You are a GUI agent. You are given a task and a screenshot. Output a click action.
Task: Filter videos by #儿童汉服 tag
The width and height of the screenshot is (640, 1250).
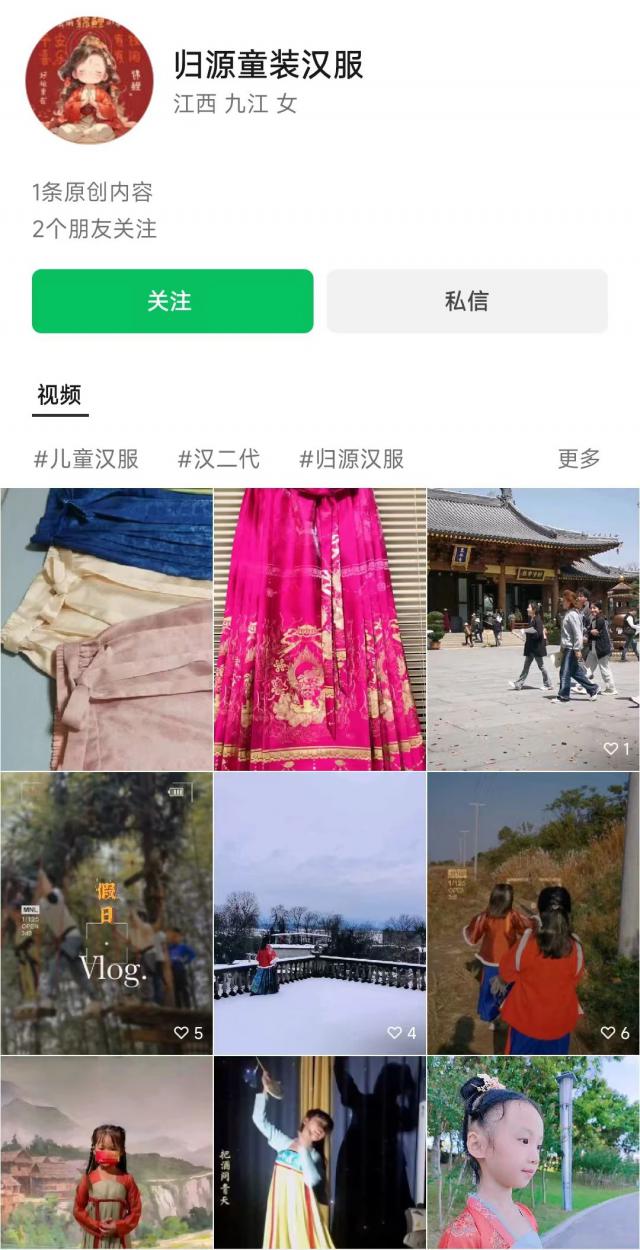(x=86, y=459)
